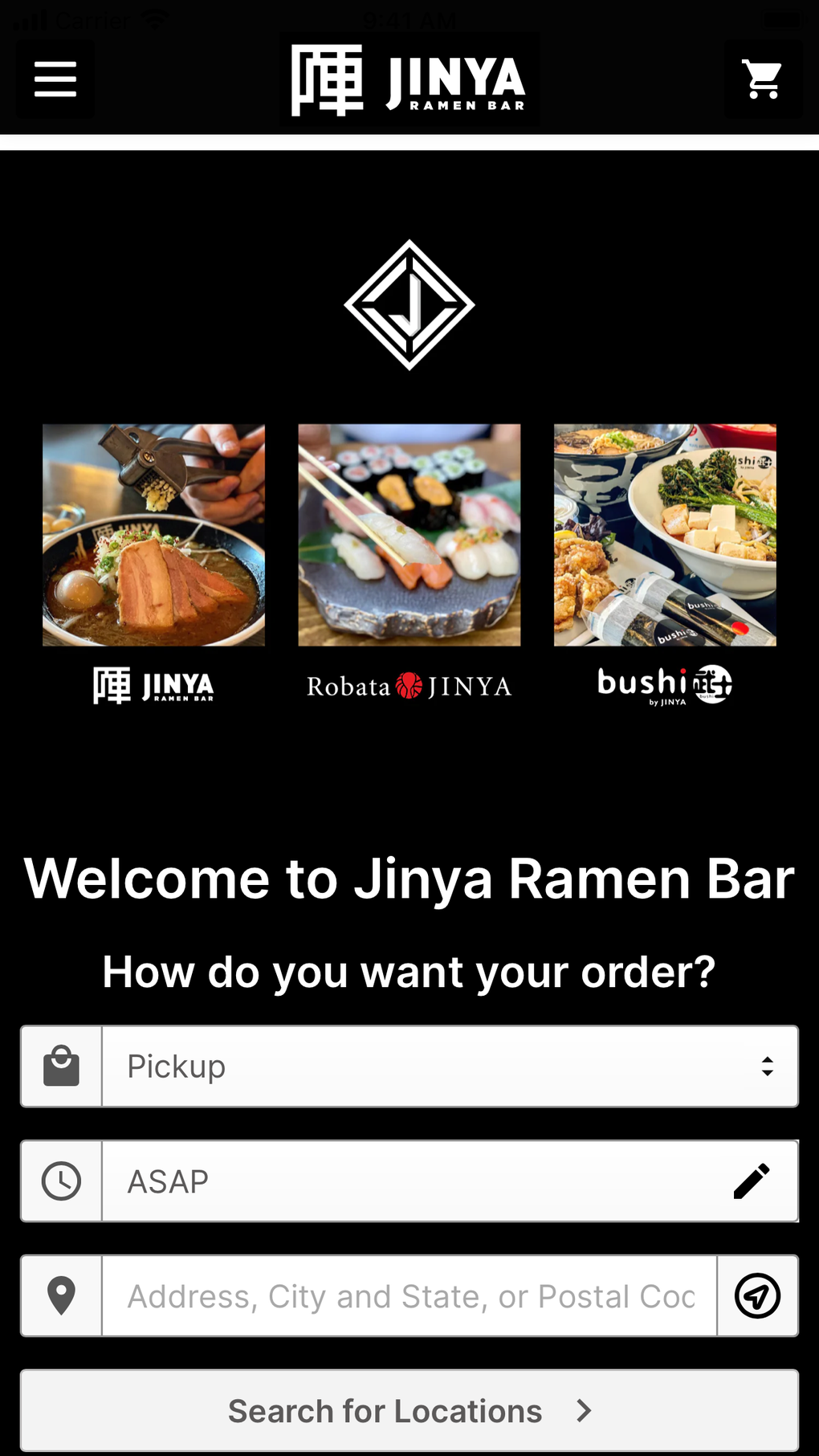819x1456 pixels.
Task: Edit the ASAP time using the pencil icon
Action: 751,1181
